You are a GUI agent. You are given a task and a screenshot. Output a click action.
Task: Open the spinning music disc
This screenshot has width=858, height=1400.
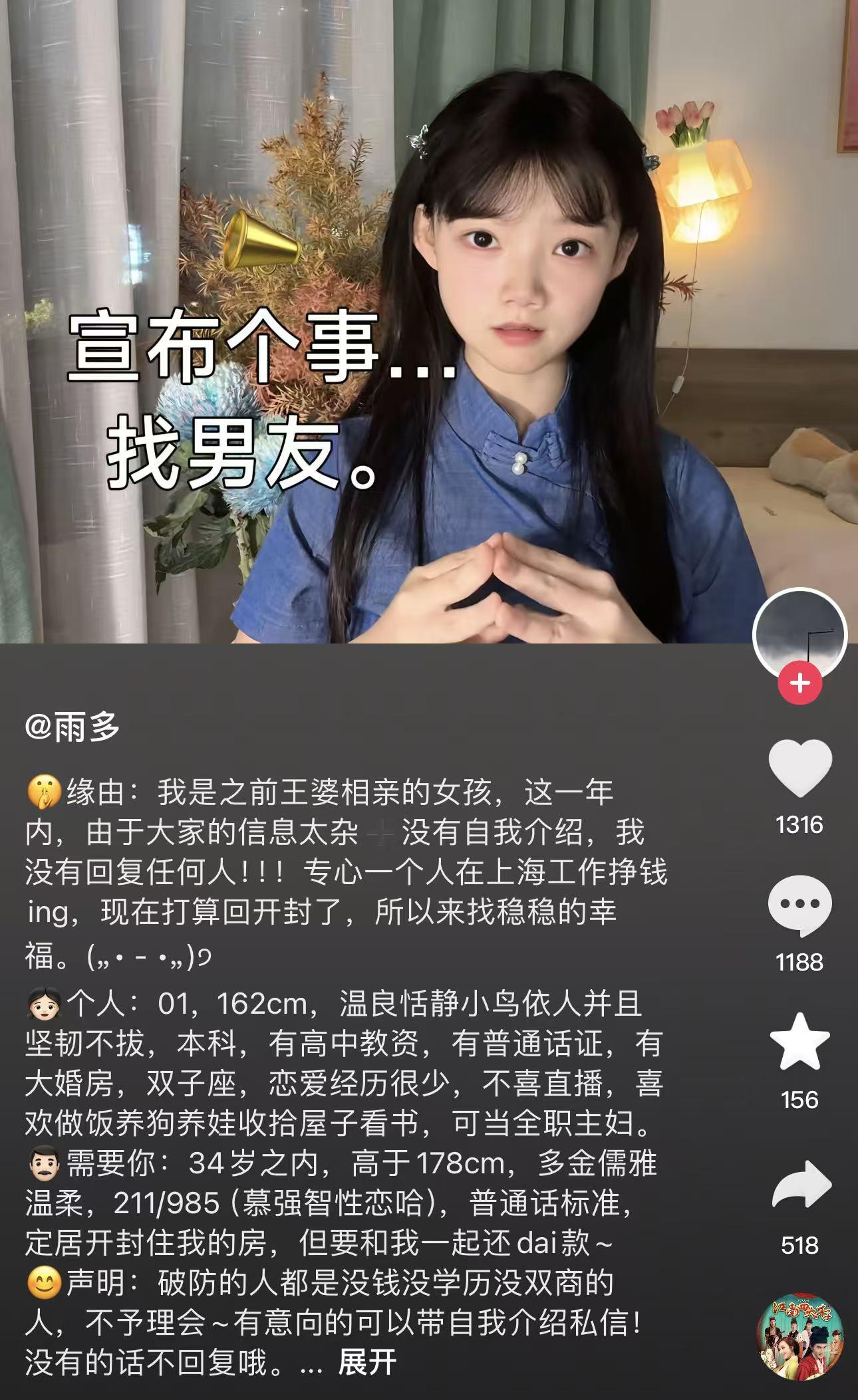click(800, 1336)
